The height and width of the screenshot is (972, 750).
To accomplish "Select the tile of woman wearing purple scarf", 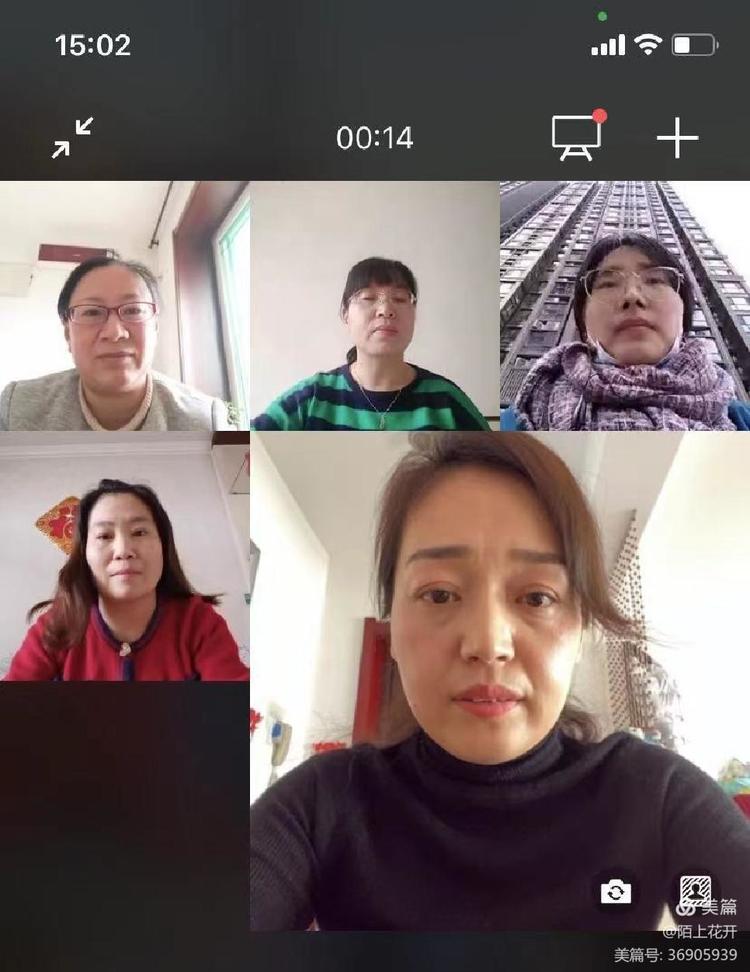I will click(x=625, y=305).
